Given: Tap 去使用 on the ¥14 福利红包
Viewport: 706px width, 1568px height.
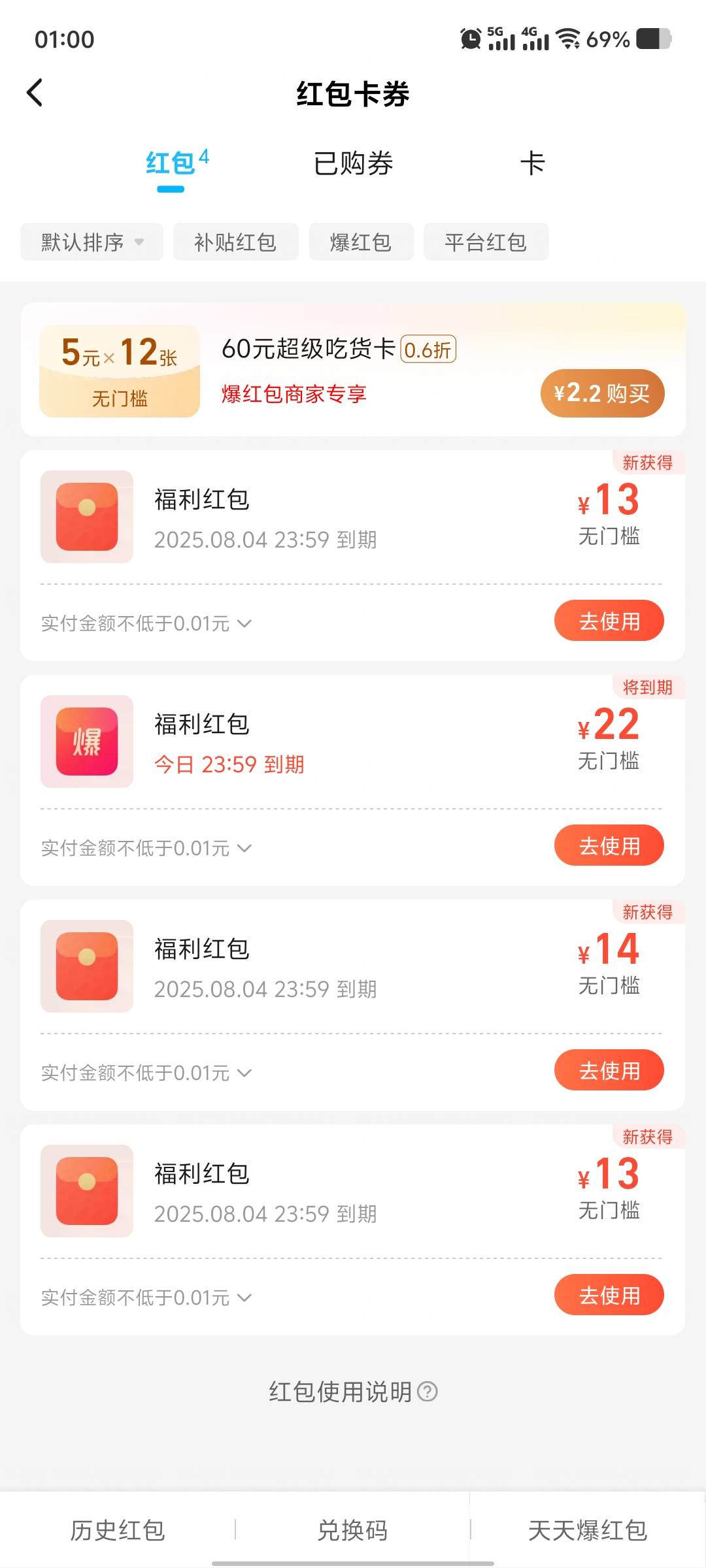Looking at the screenshot, I should click(609, 1070).
